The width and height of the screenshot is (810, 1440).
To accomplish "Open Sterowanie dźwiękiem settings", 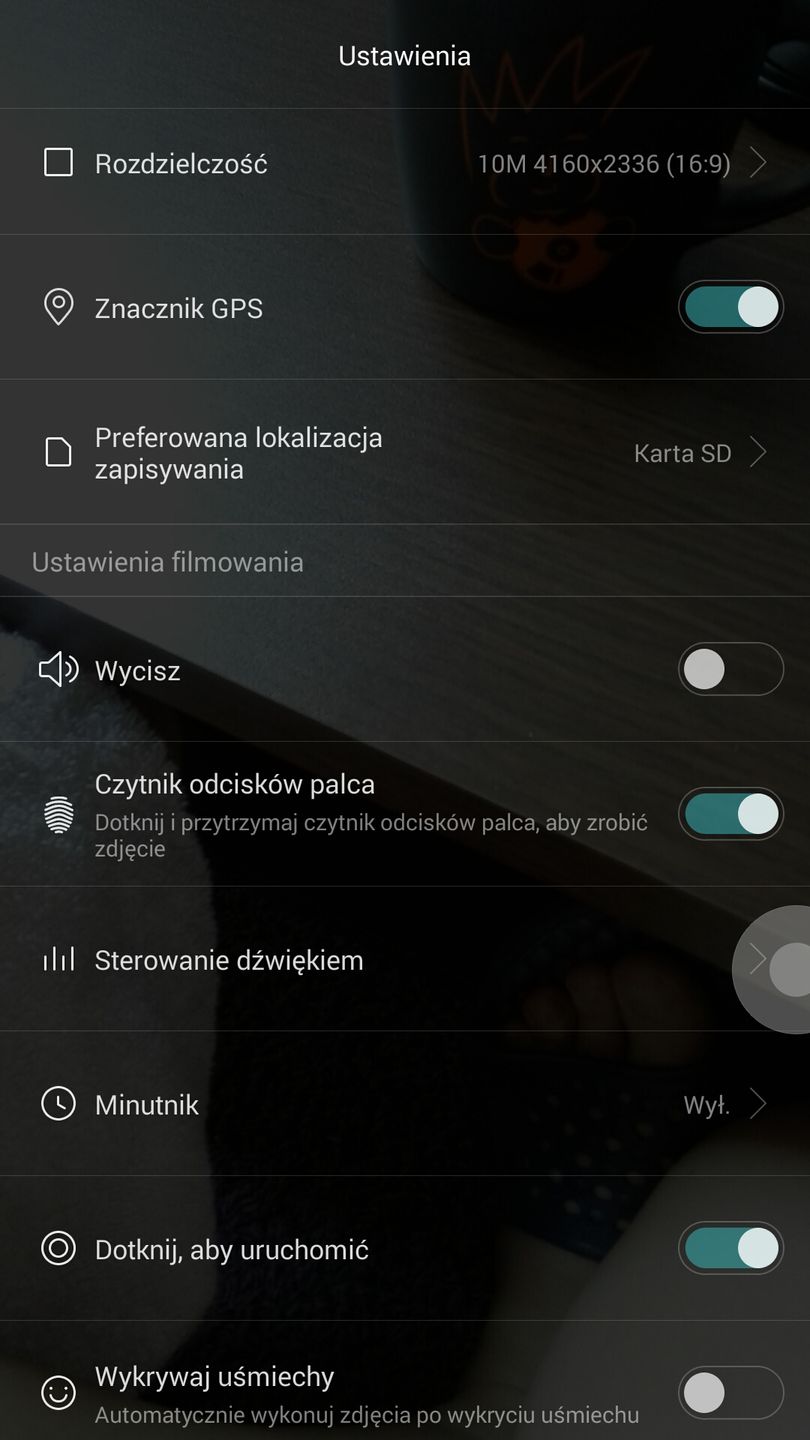I will coord(405,959).
